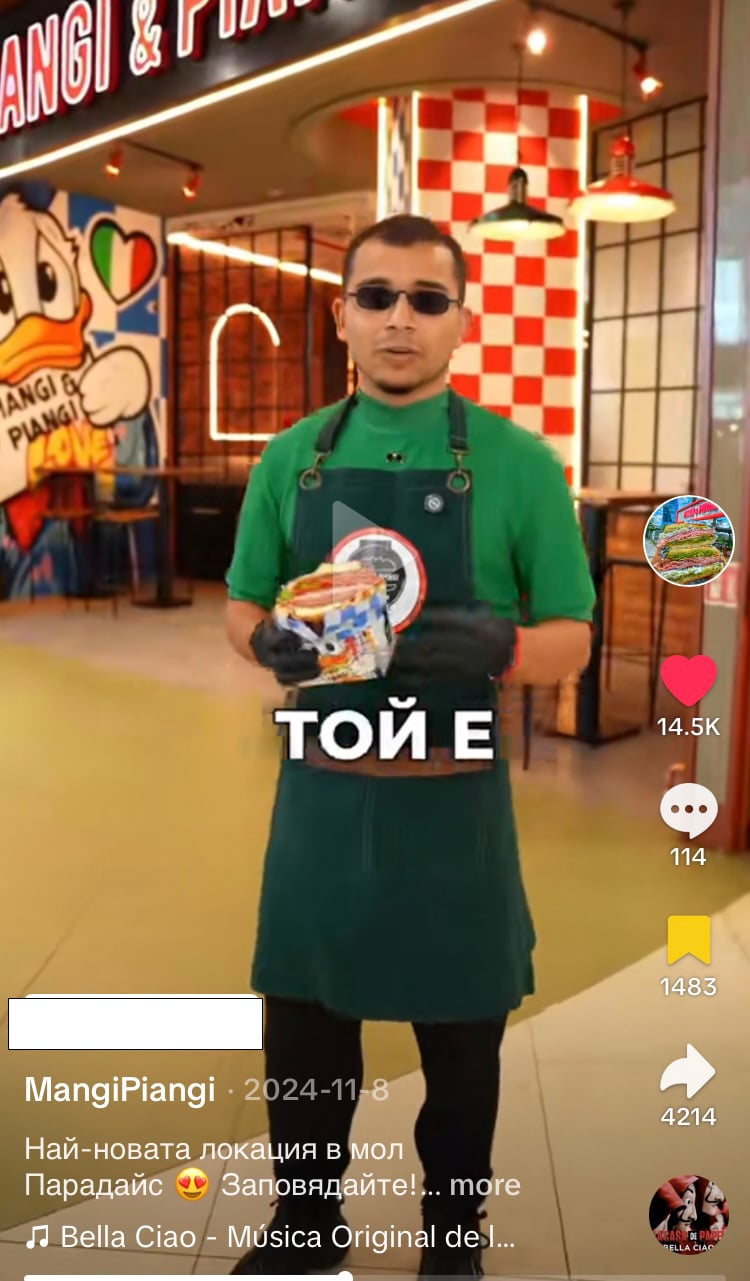Image resolution: width=750 pixels, height=1281 pixels.
Task: Open the Bella Ciao sound disc
Action: click(x=688, y=1214)
